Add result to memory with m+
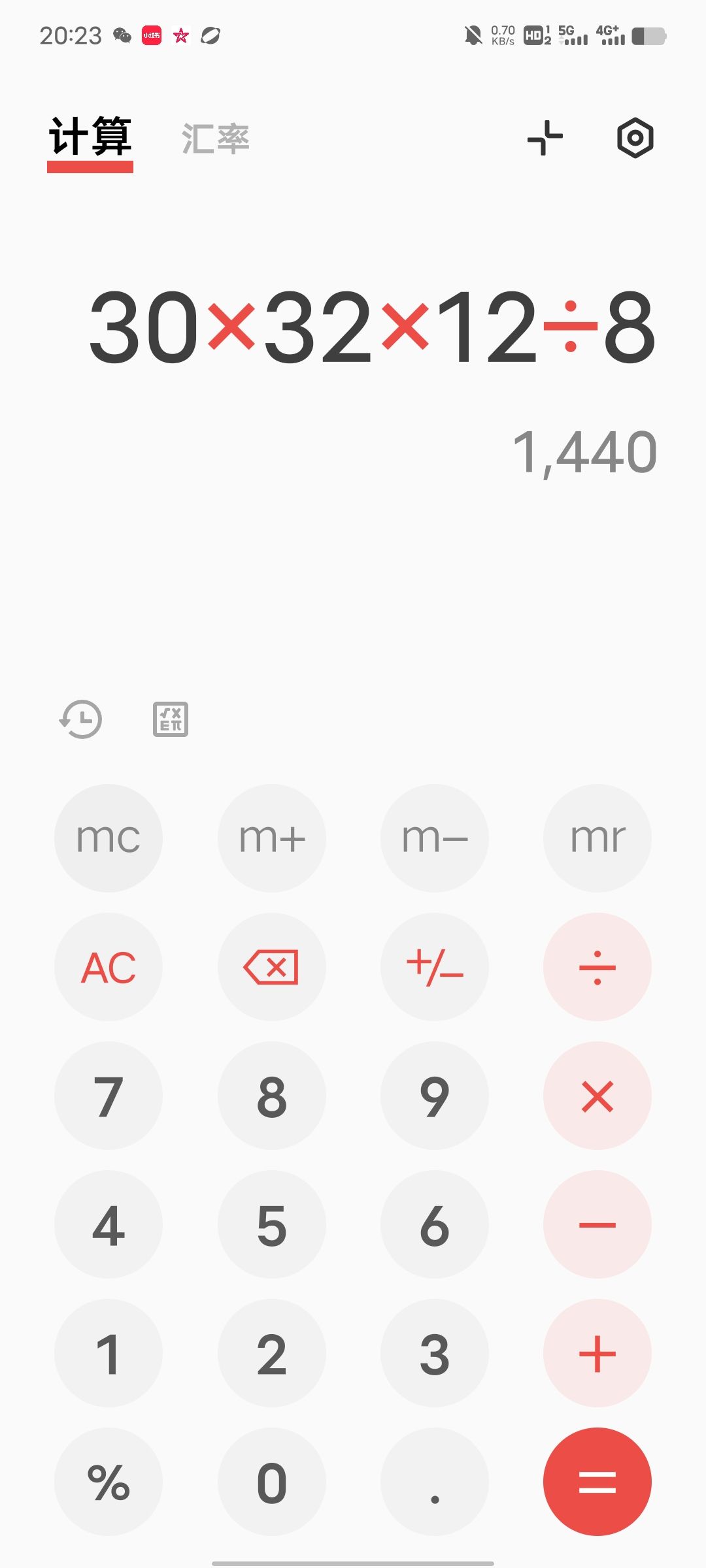The width and height of the screenshot is (706, 1568). [272, 838]
